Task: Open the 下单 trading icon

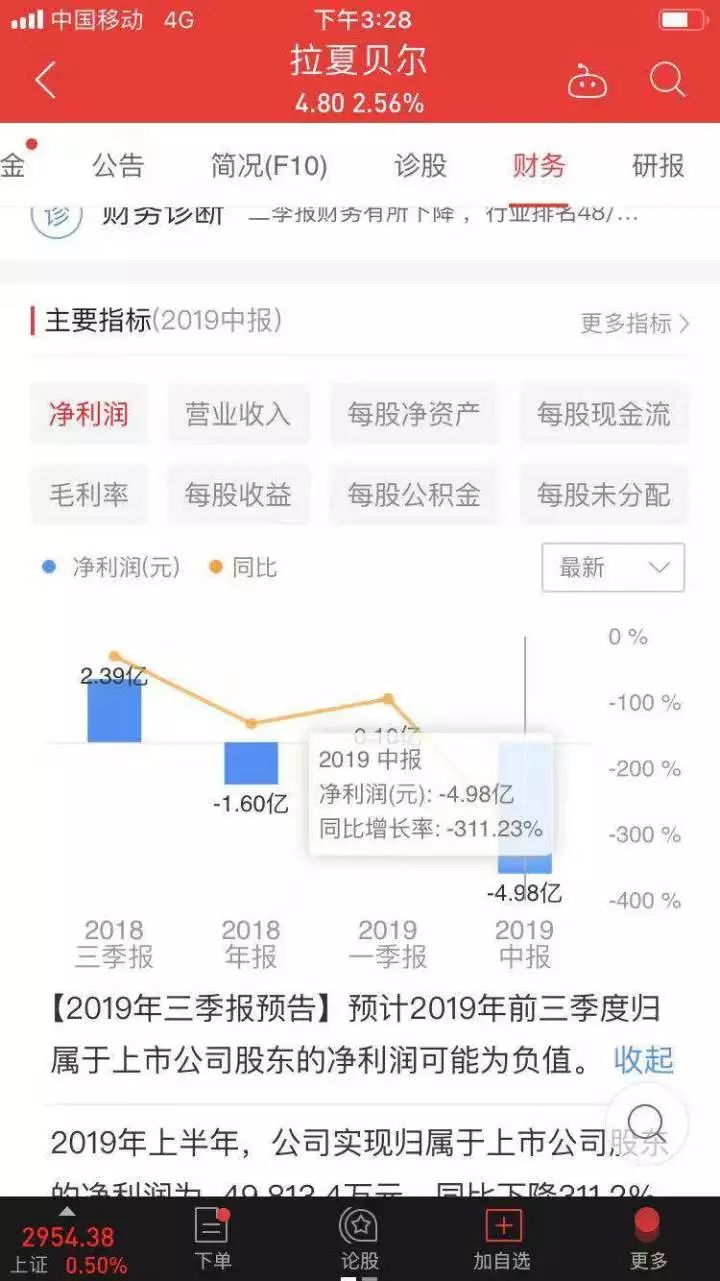Action: click(x=212, y=1237)
